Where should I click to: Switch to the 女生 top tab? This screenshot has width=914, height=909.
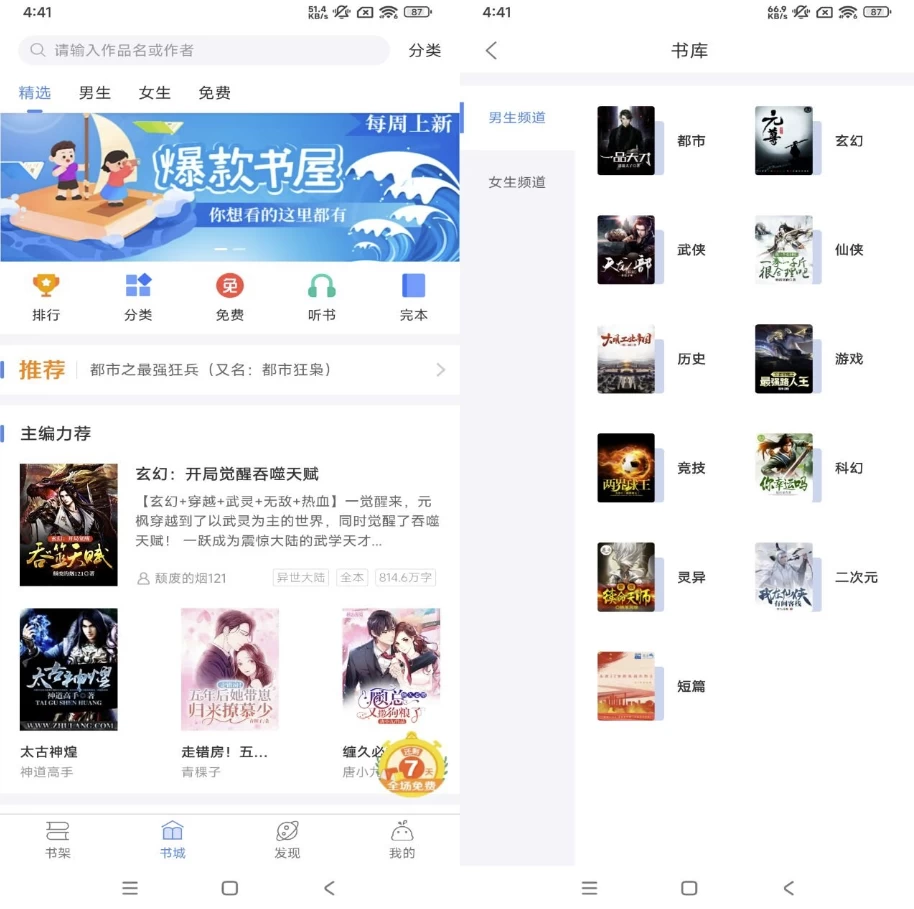[x=155, y=93]
